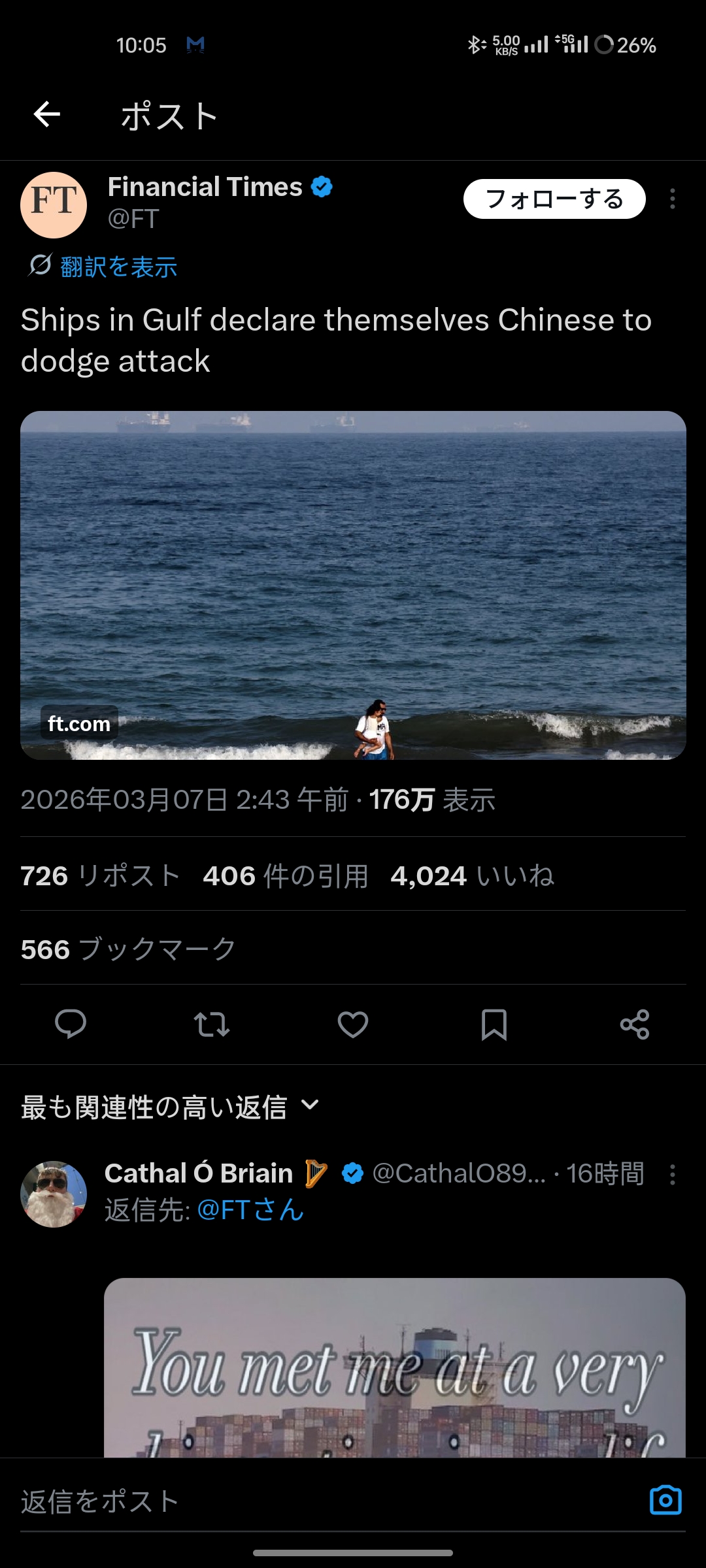Share the Financial Times post

point(635,1024)
